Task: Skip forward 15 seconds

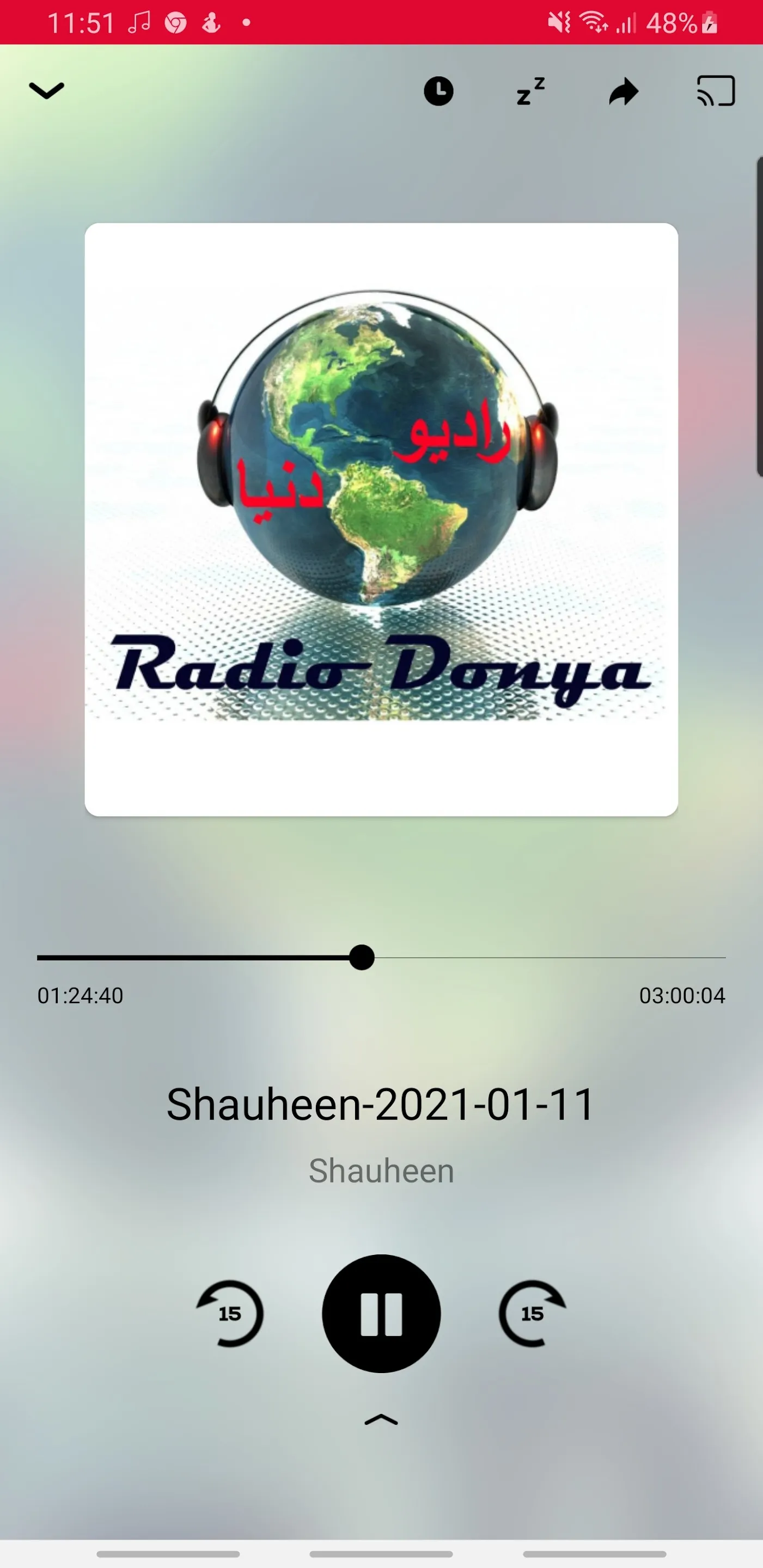Action: click(532, 1314)
